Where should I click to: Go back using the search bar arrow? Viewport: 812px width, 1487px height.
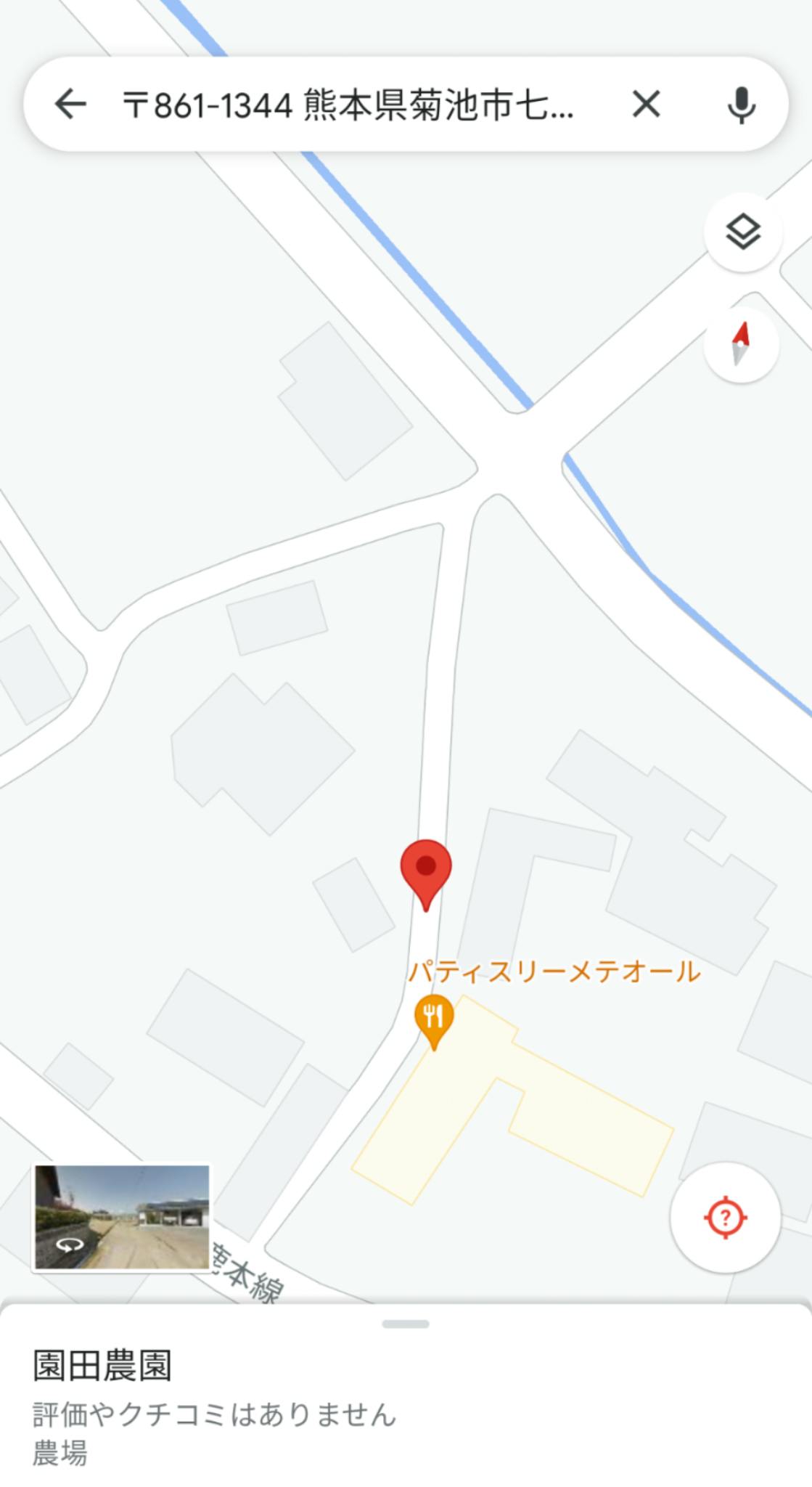(70, 105)
